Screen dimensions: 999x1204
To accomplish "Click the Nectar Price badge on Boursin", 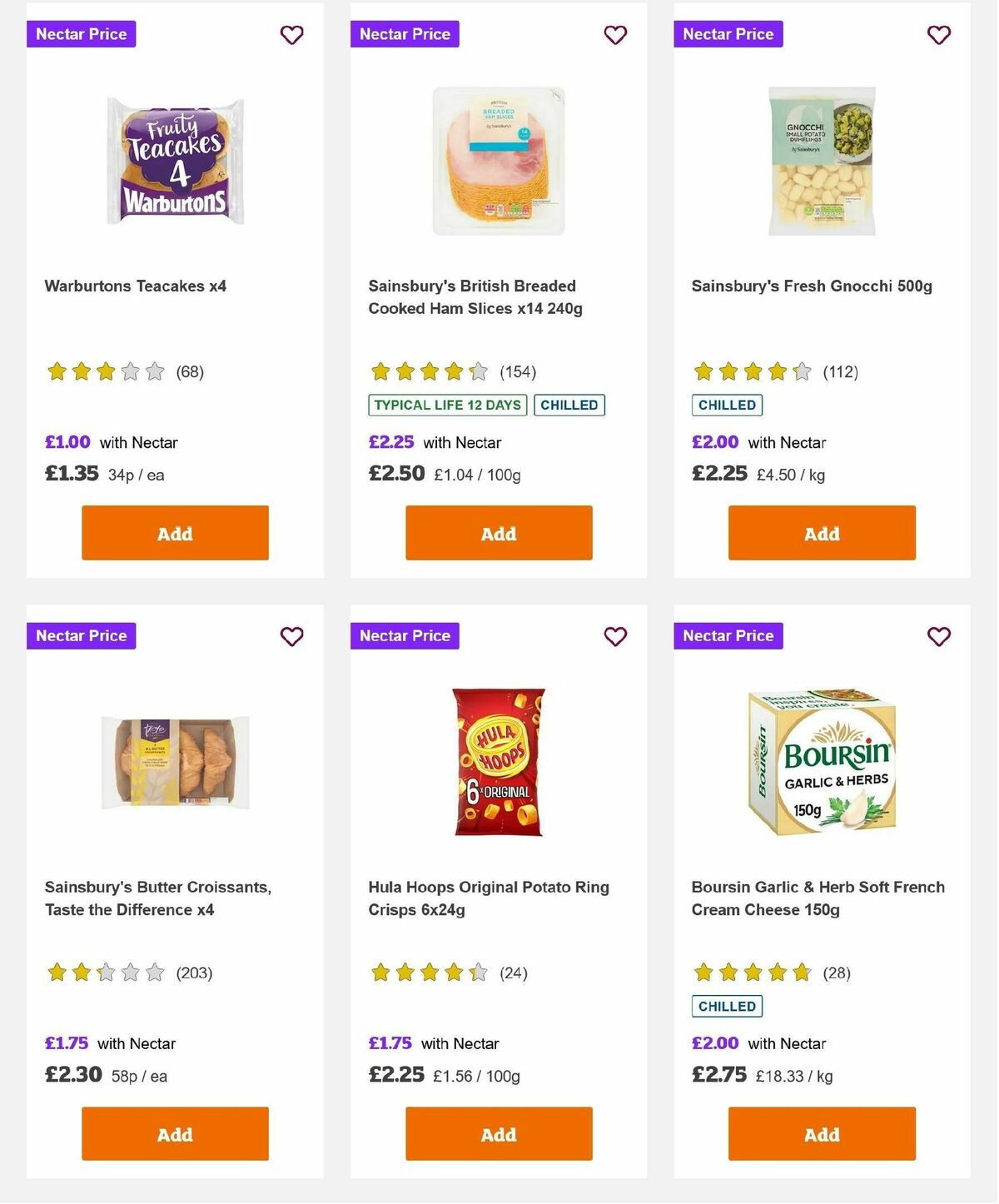I will [728, 635].
